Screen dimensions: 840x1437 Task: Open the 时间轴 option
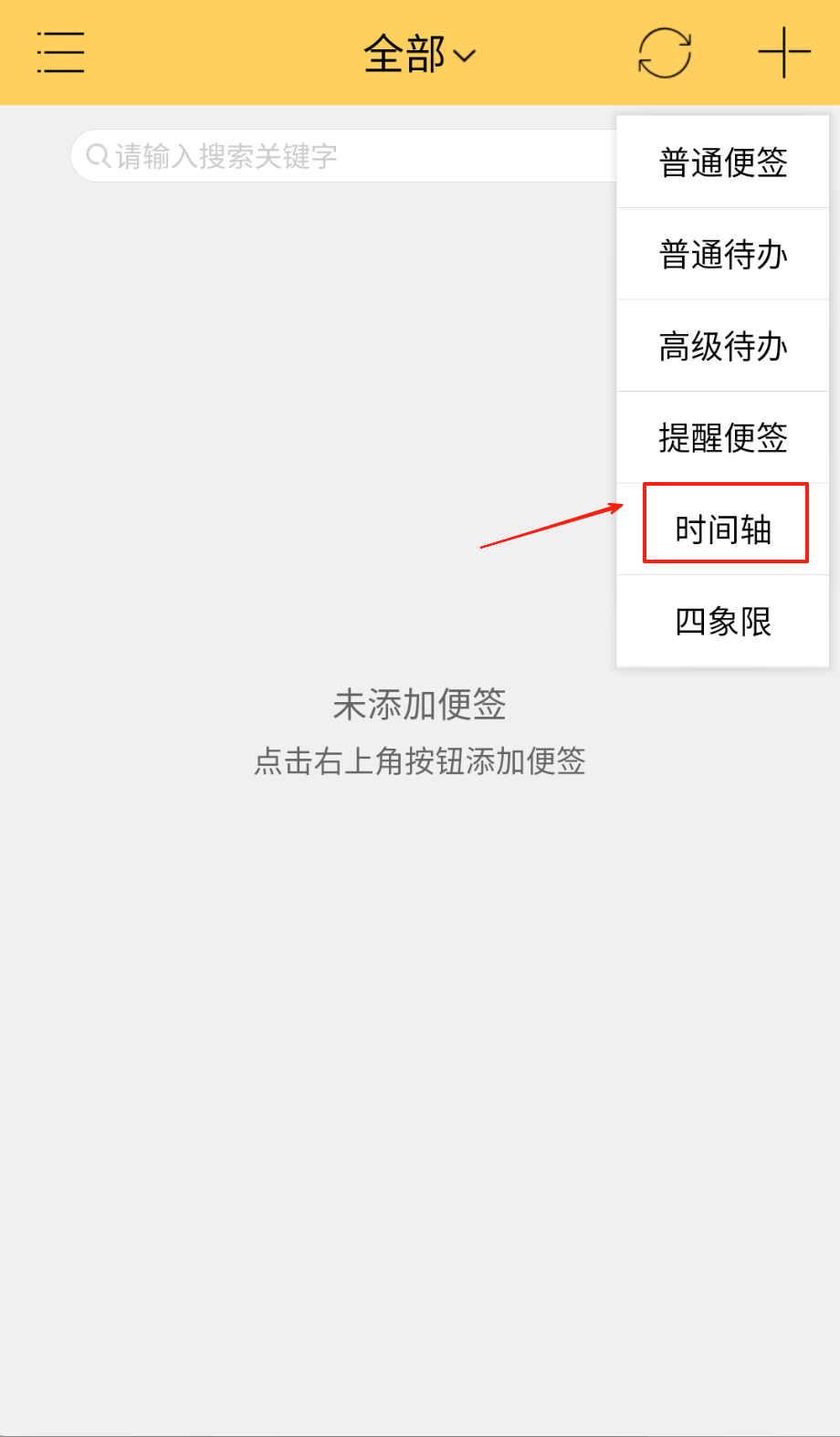pyautogui.click(x=723, y=529)
